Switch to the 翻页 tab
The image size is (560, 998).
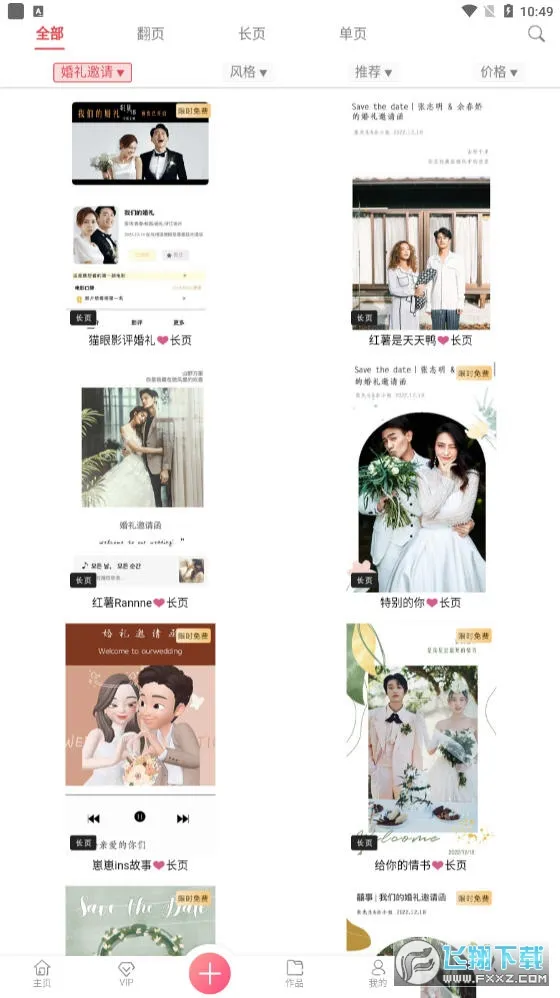[x=150, y=34]
